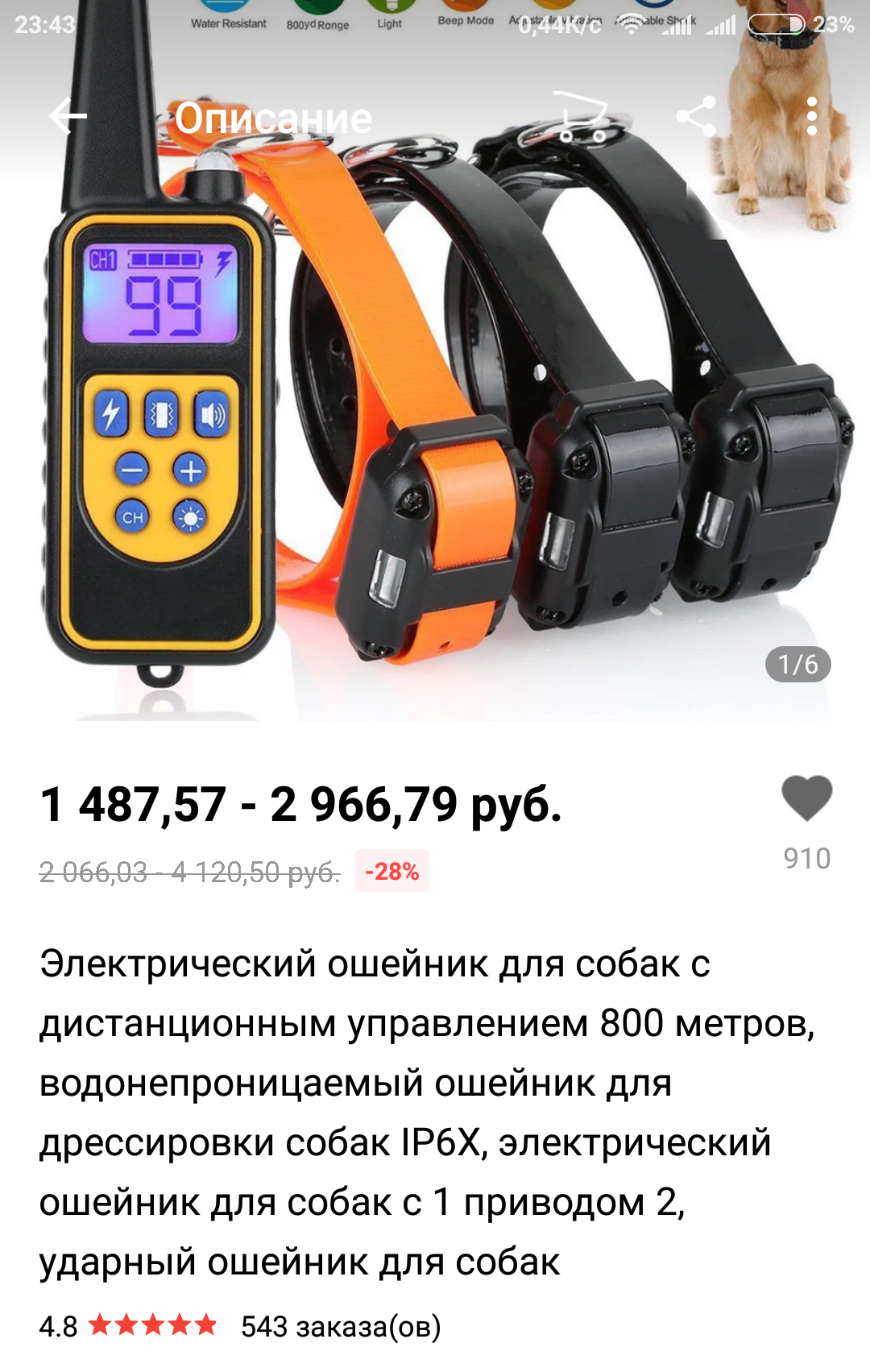Add the product to wishlist with heart
Image resolution: width=870 pixels, height=1372 pixels.
pyautogui.click(x=806, y=799)
